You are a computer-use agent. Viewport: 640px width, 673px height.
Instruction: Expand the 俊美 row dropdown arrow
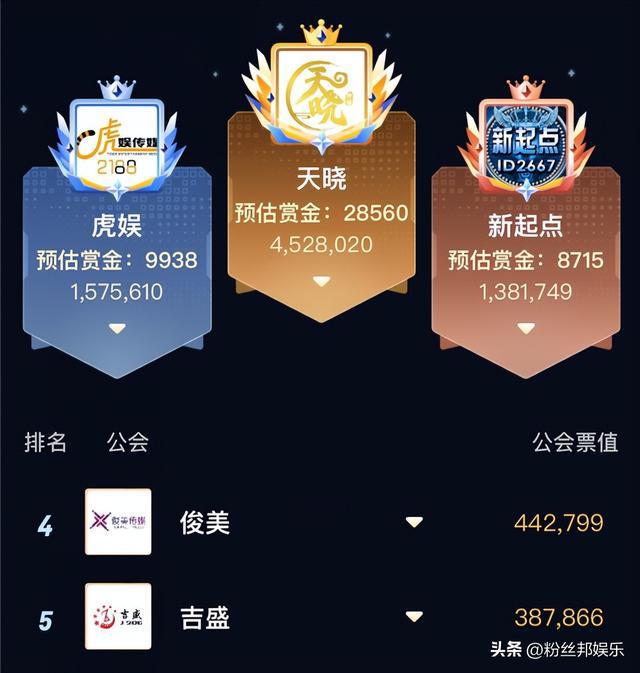(414, 522)
